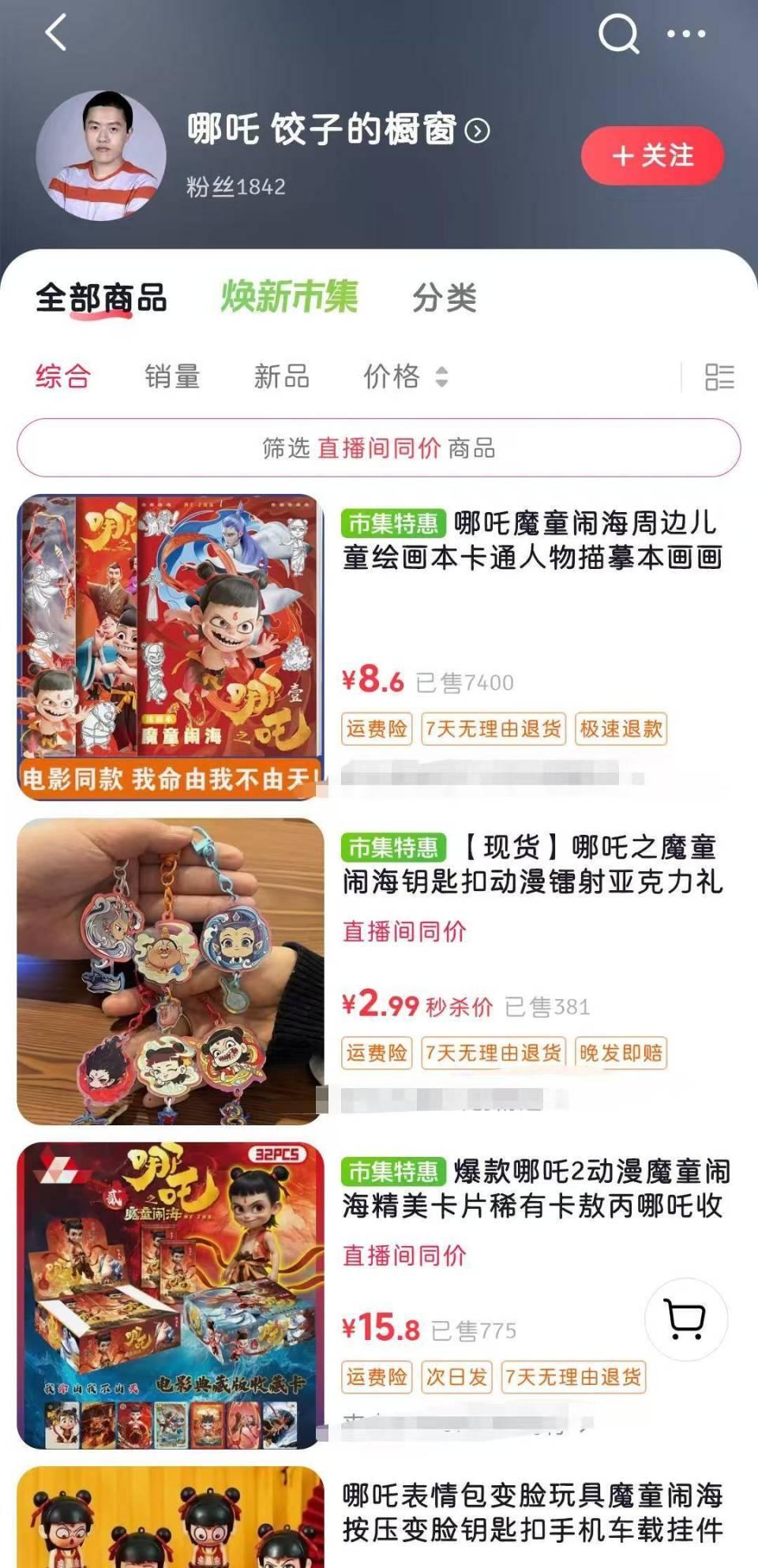
Task: Toggle the list layout view icon
Action: [719, 377]
